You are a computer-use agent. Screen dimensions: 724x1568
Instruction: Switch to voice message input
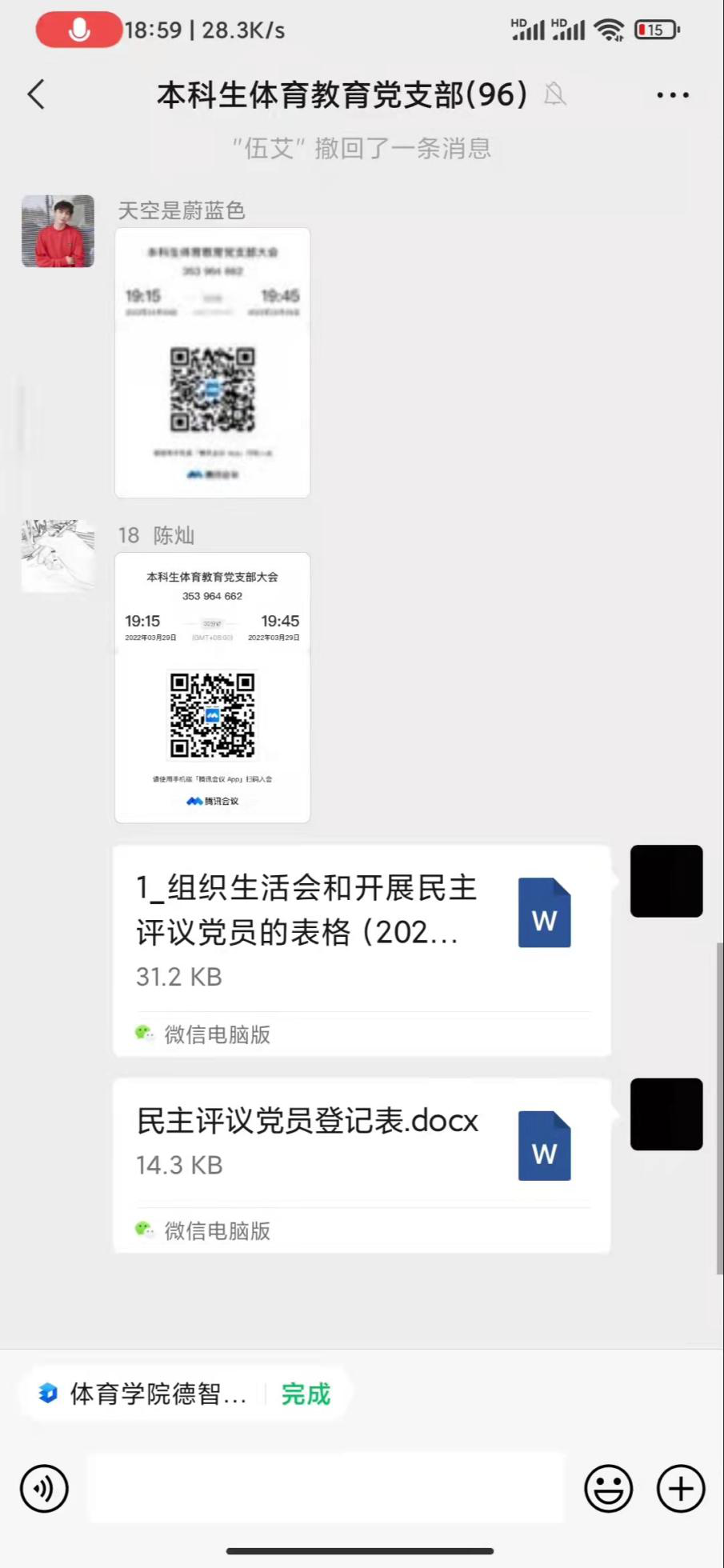(x=45, y=1489)
